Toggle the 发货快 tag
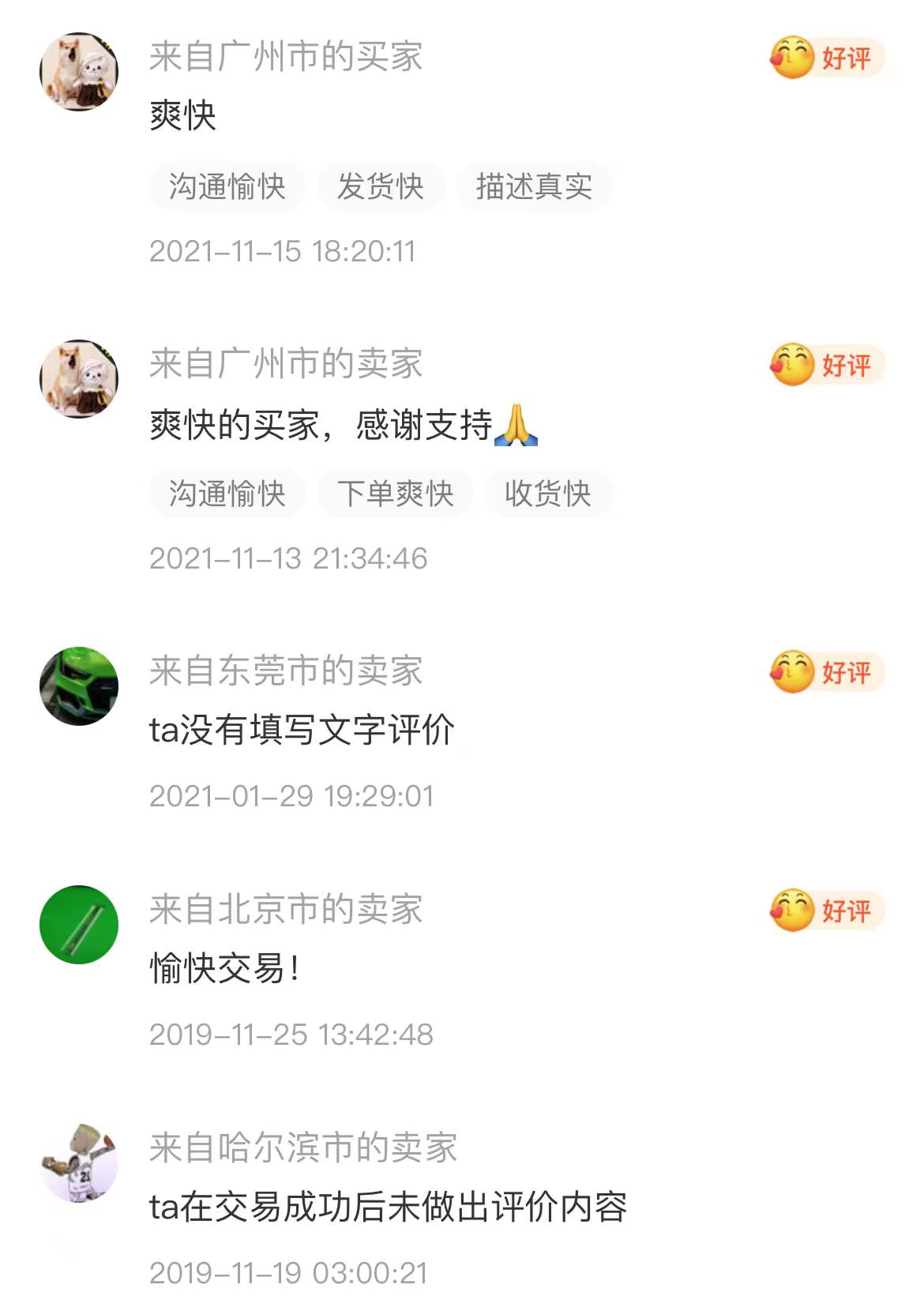 [381, 186]
